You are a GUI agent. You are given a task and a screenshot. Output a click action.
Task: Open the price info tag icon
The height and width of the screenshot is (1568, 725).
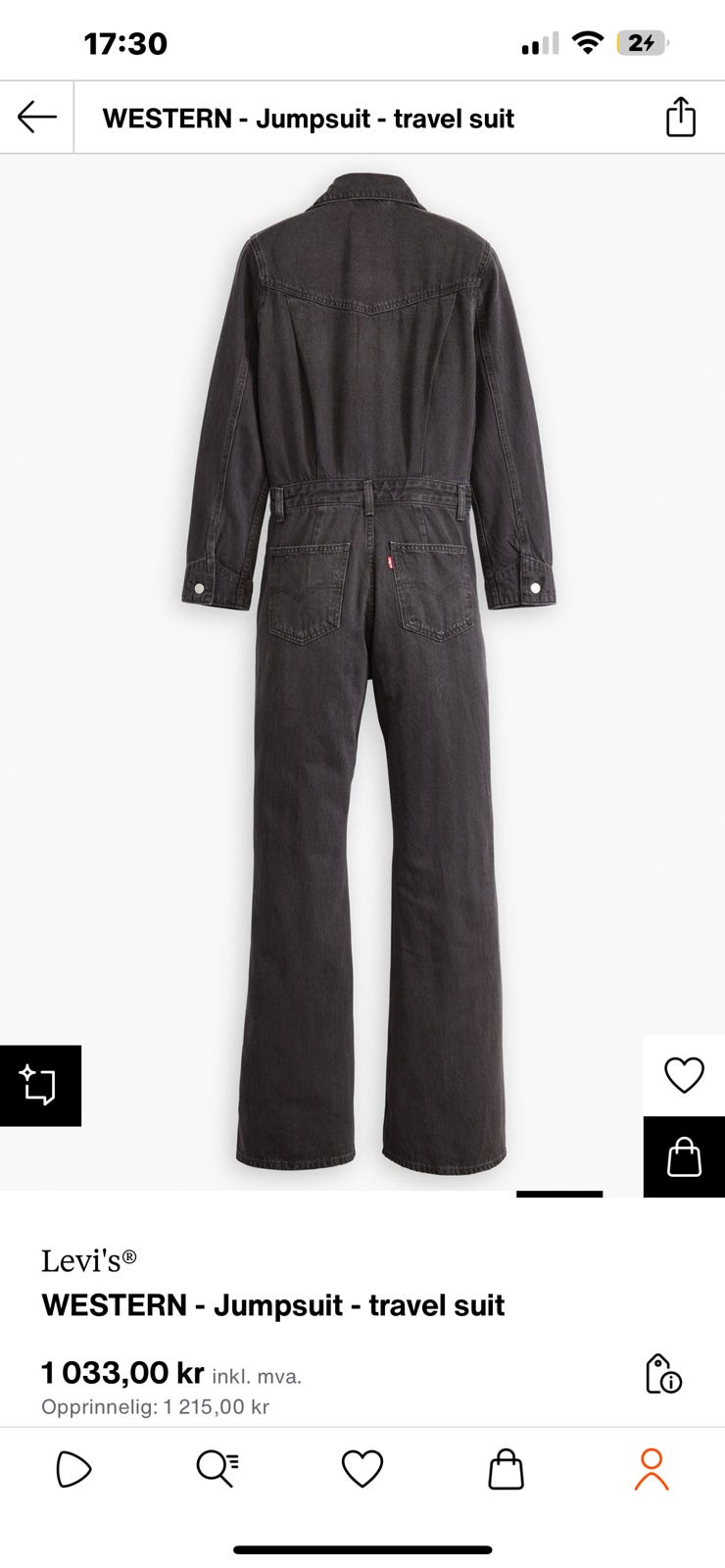pyautogui.click(x=663, y=1373)
